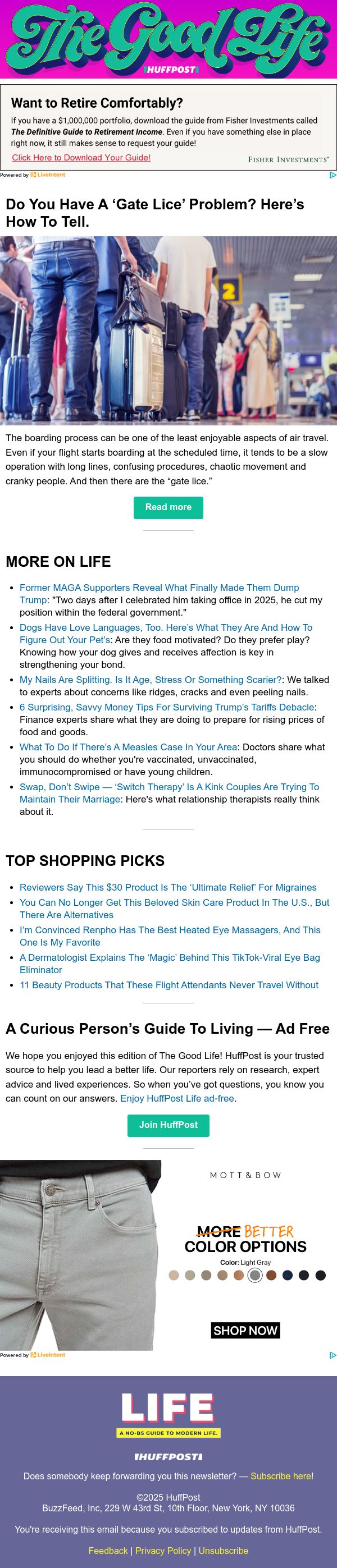337x1568 pixels.
Task: Tap Shop Now in Mott & Bow ad
Action: pyautogui.click(x=245, y=1330)
